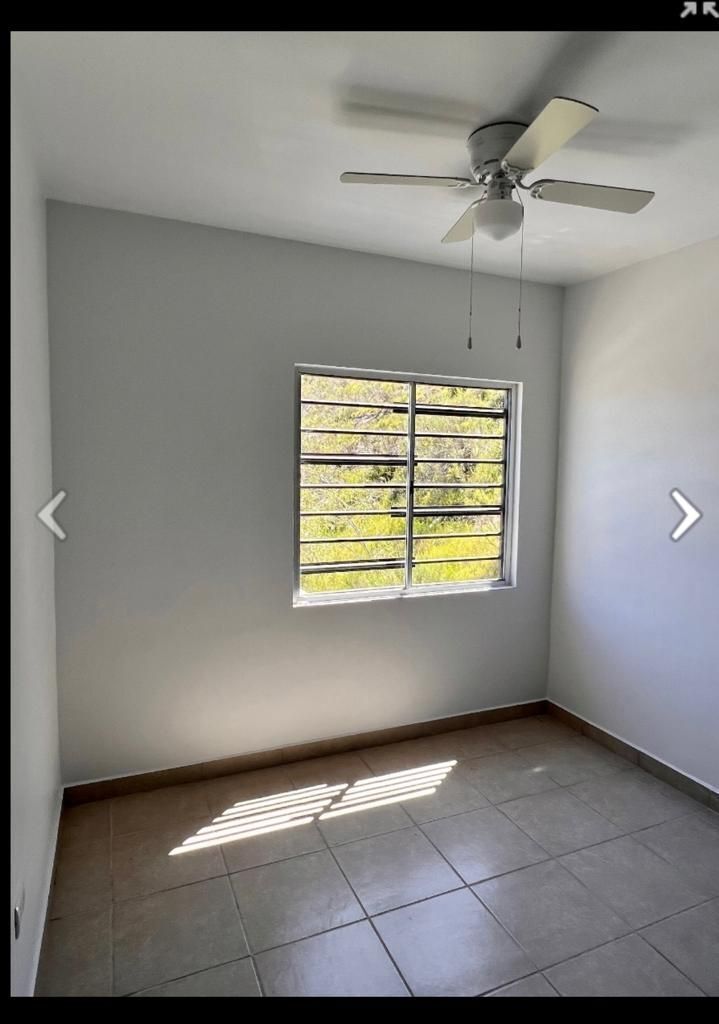Screen dimensions: 719x1024
Task: Exit fullscreen photo view
Action: coord(699,10)
